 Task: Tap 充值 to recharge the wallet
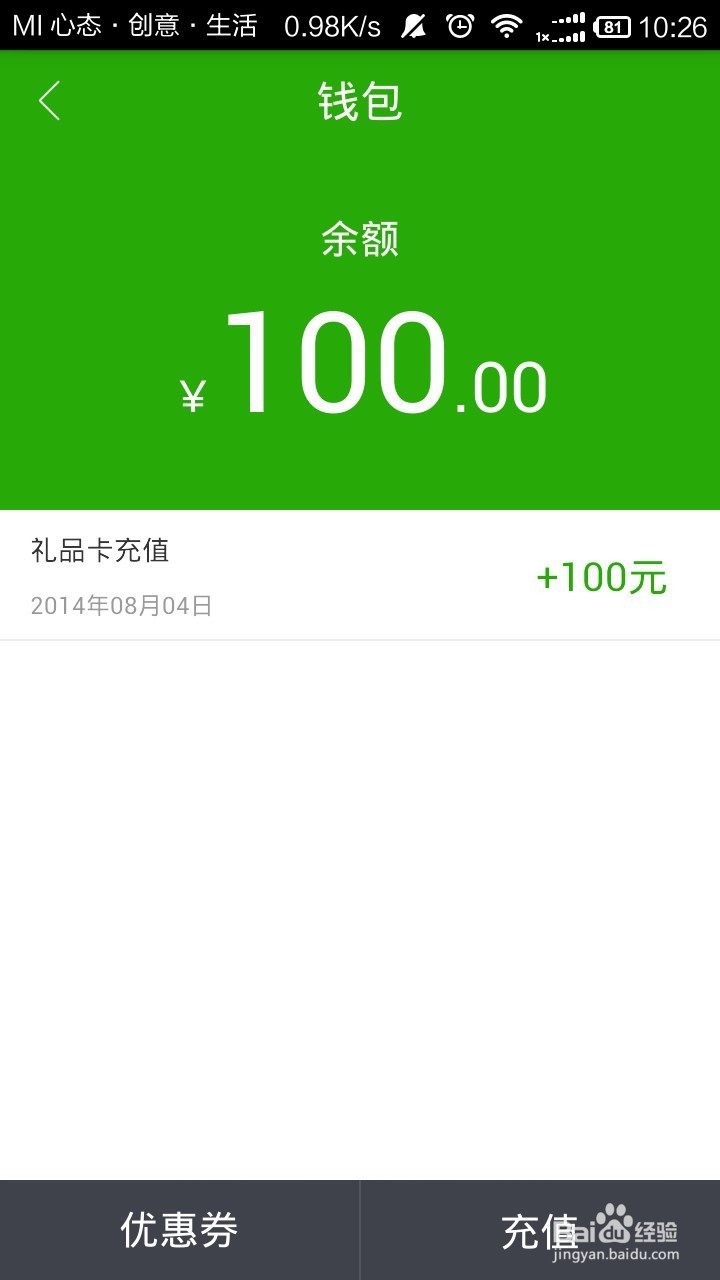point(540,1228)
